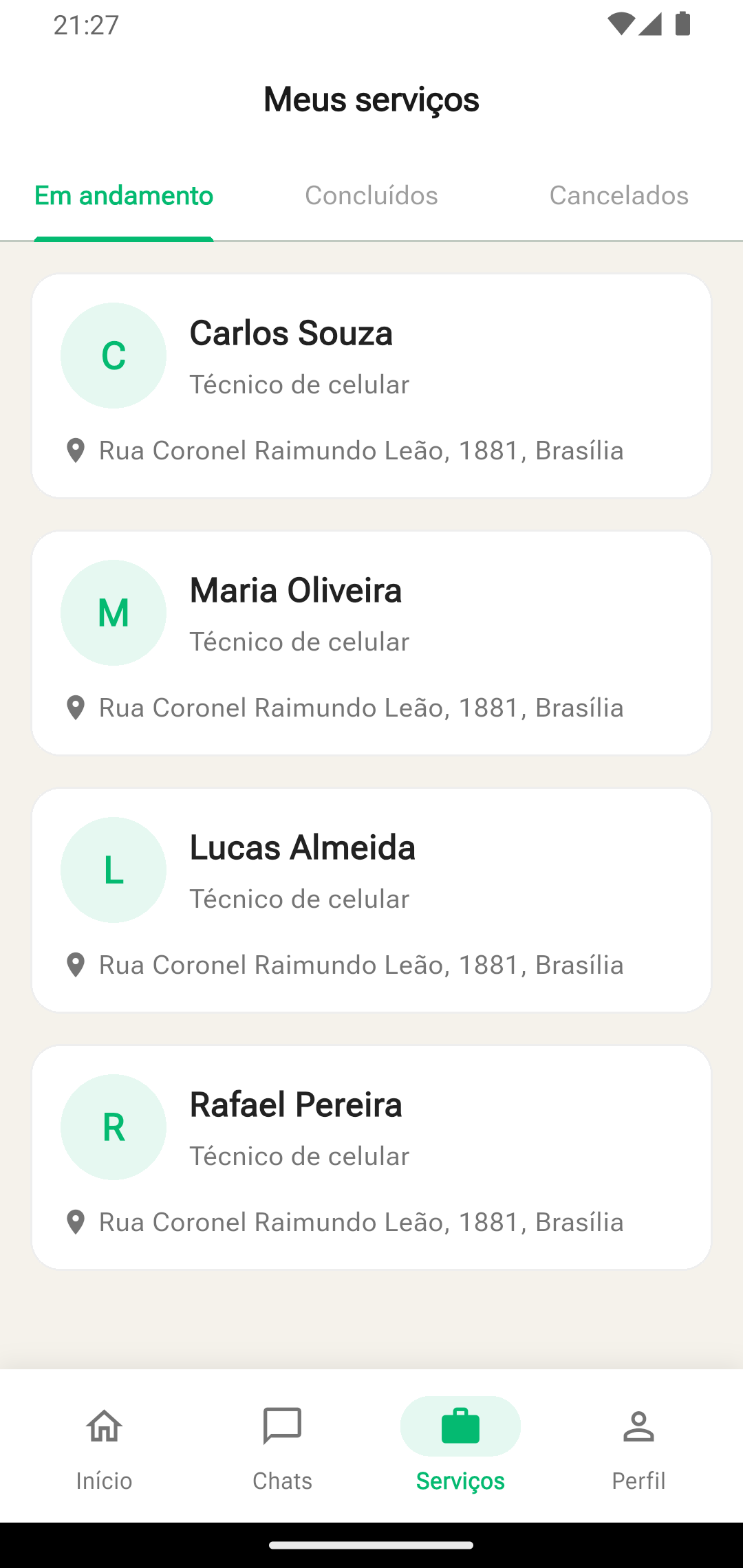This screenshot has width=743, height=1568.
Task: Tap the location pin on Rafael Pereira's card
Action: coord(76,1222)
